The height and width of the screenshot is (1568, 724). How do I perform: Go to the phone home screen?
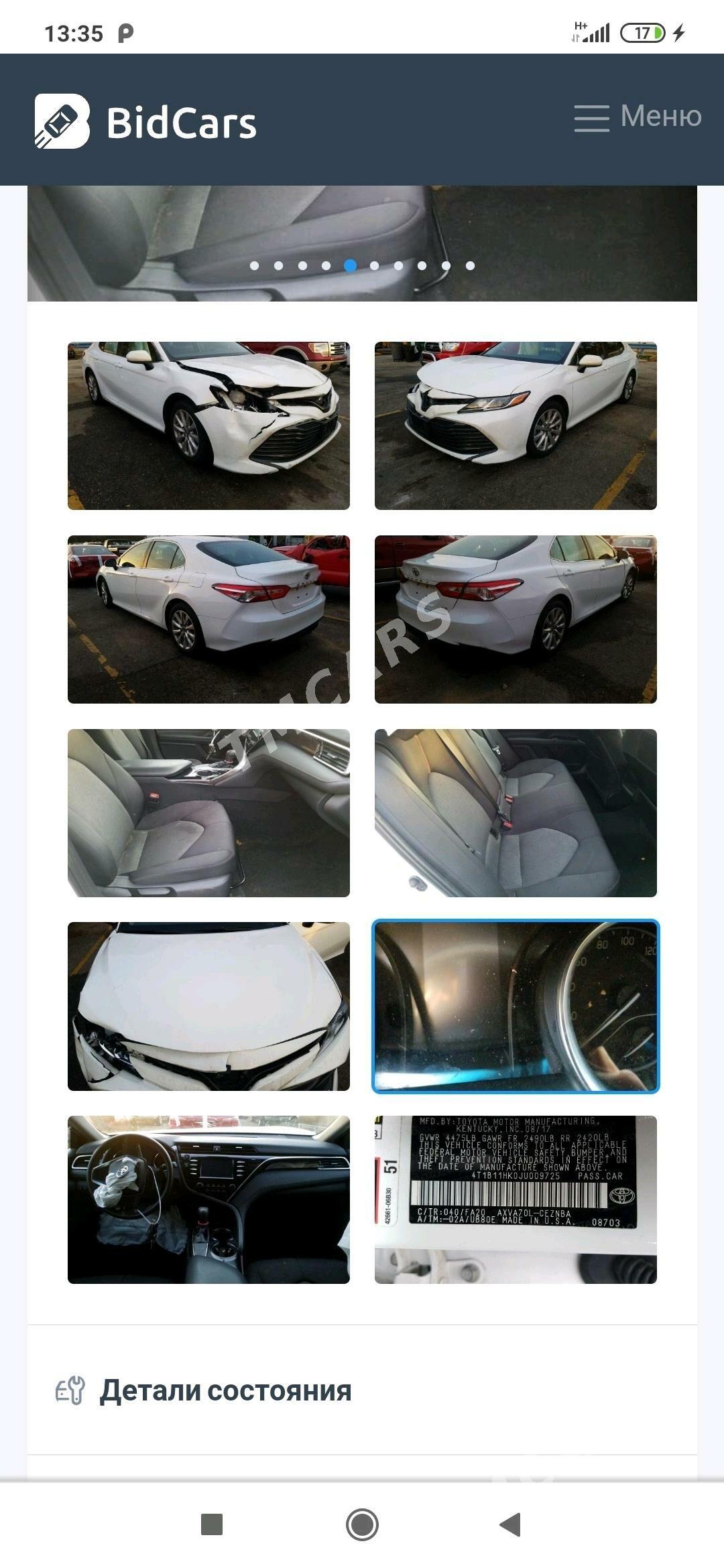362,1524
